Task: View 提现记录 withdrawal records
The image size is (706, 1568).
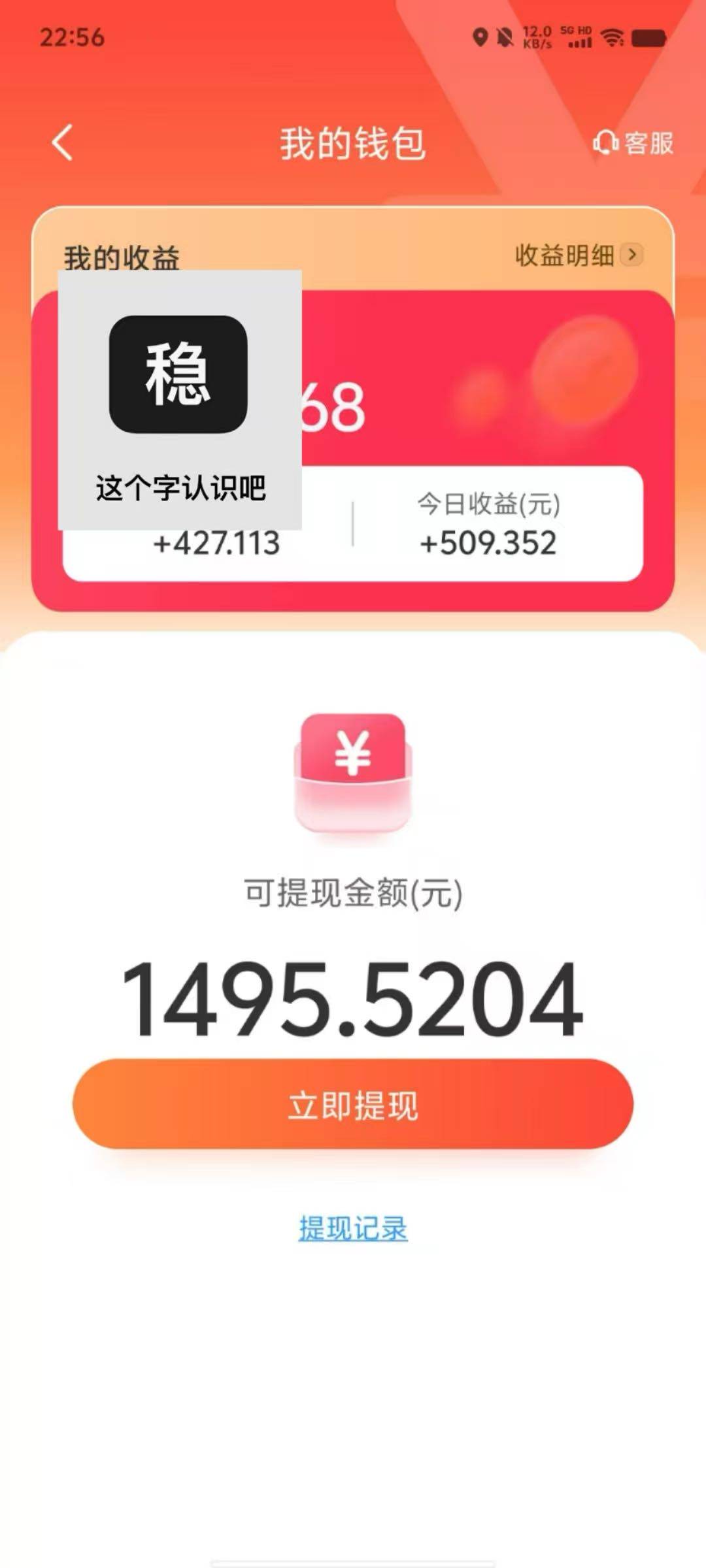Action: pos(353,1228)
